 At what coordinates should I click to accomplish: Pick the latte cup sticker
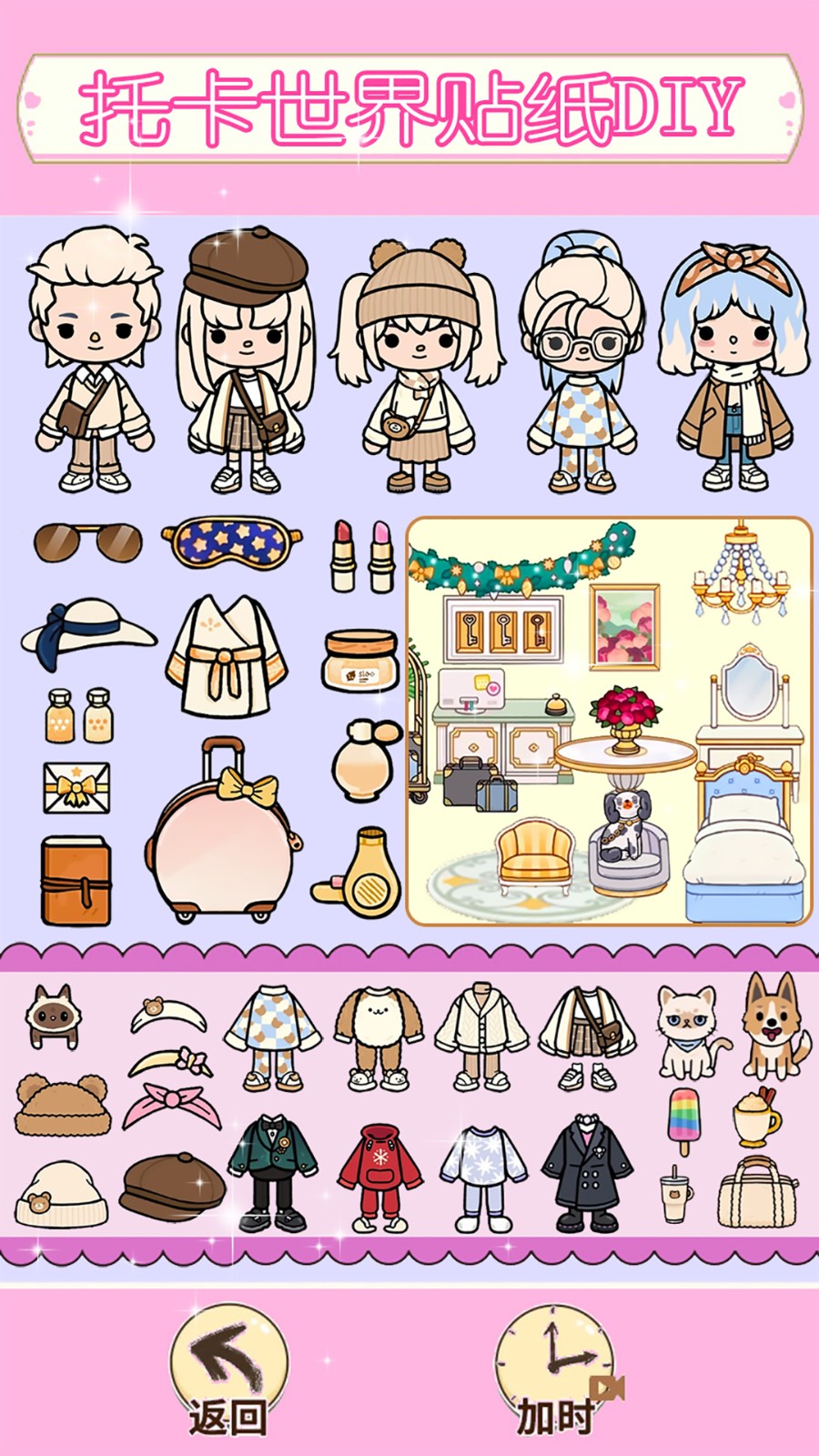click(x=755, y=1119)
